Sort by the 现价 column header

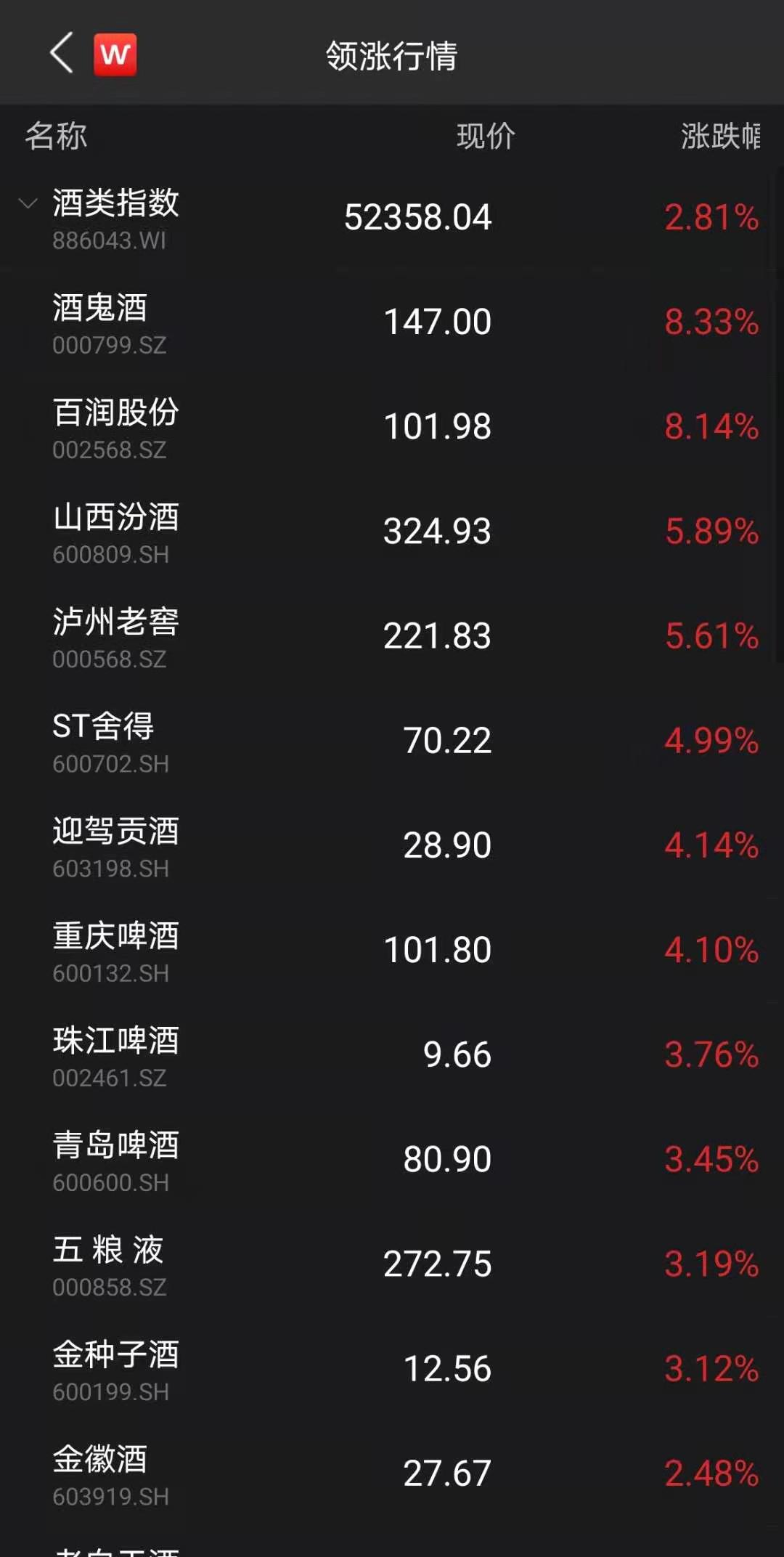[x=486, y=137]
